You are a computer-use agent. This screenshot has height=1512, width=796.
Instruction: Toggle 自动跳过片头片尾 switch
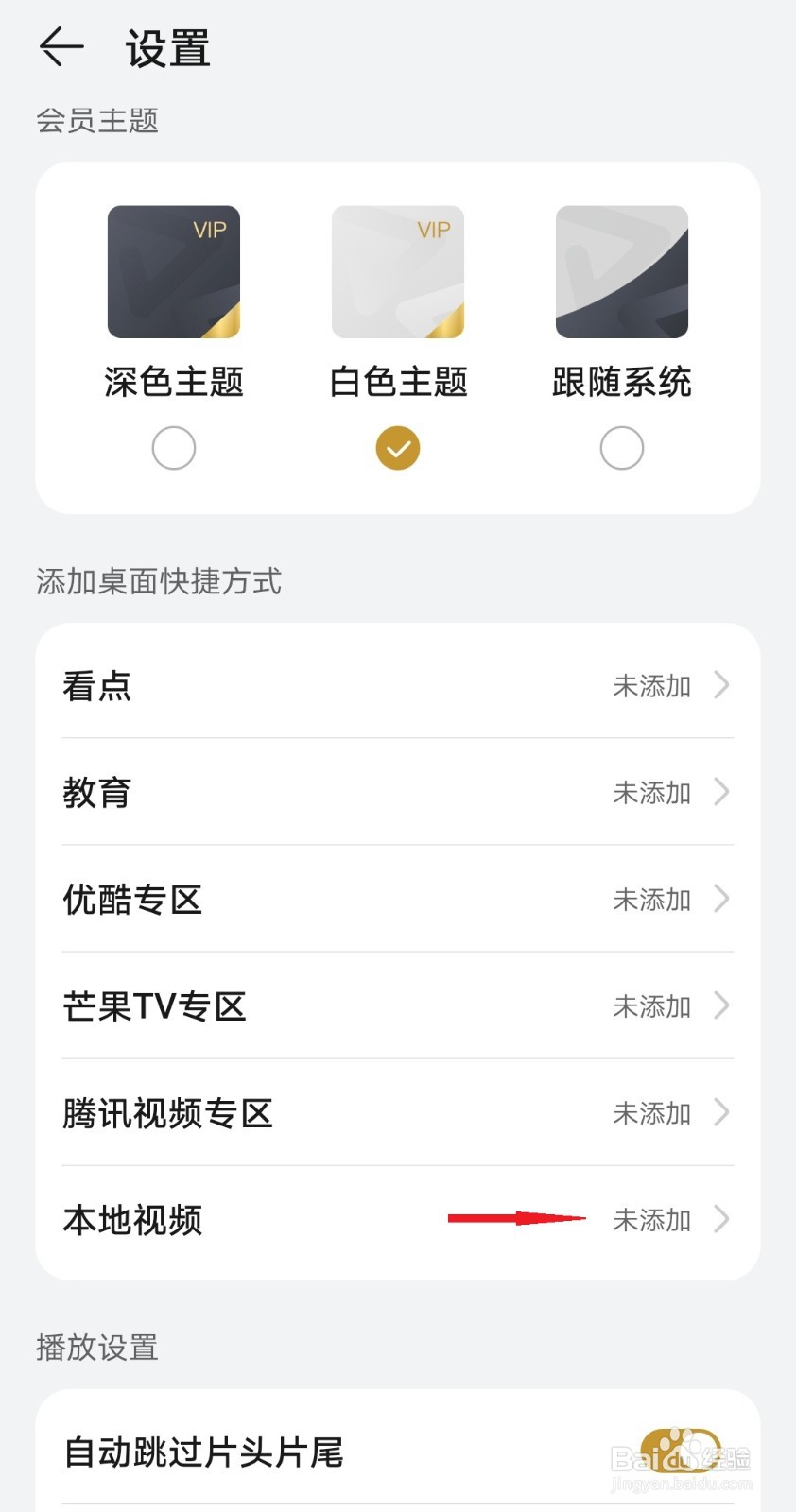(x=680, y=1451)
